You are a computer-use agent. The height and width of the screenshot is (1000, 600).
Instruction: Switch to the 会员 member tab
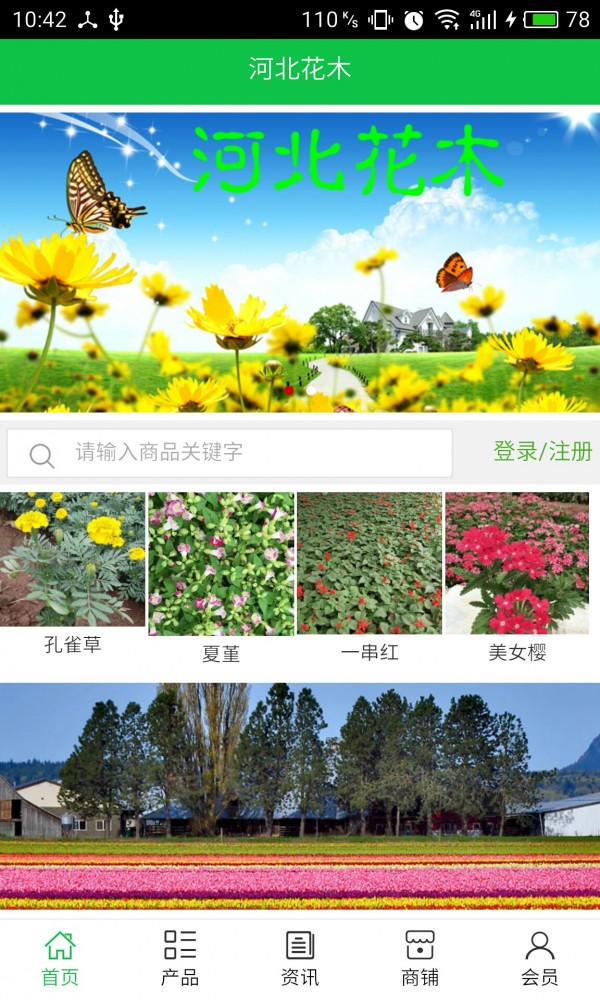tap(539, 959)
